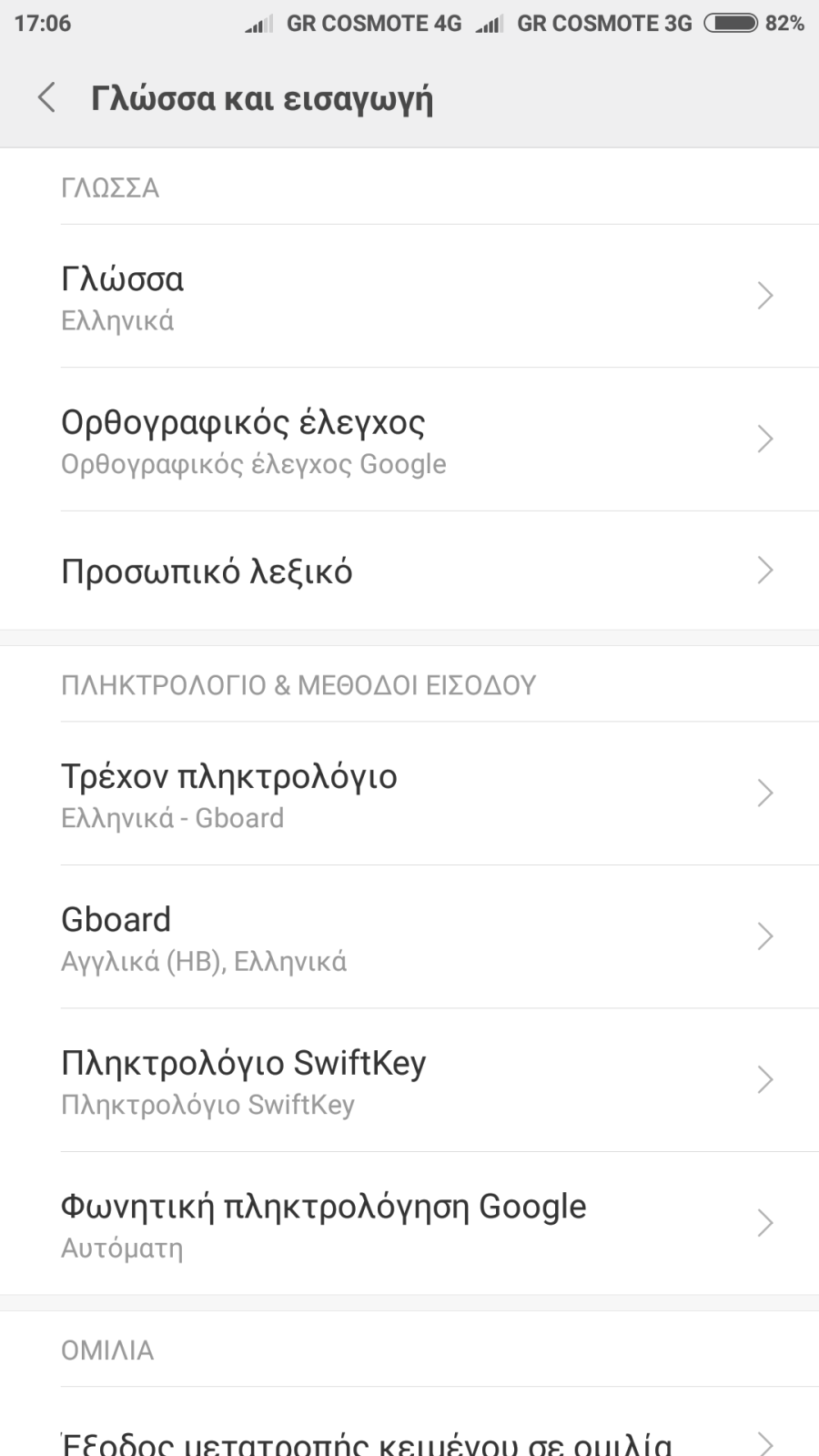Open Πληκτρολόγιο SwiftKey settings
The height and width of the screenshot is (1456, 819).
pos(409,1080)
